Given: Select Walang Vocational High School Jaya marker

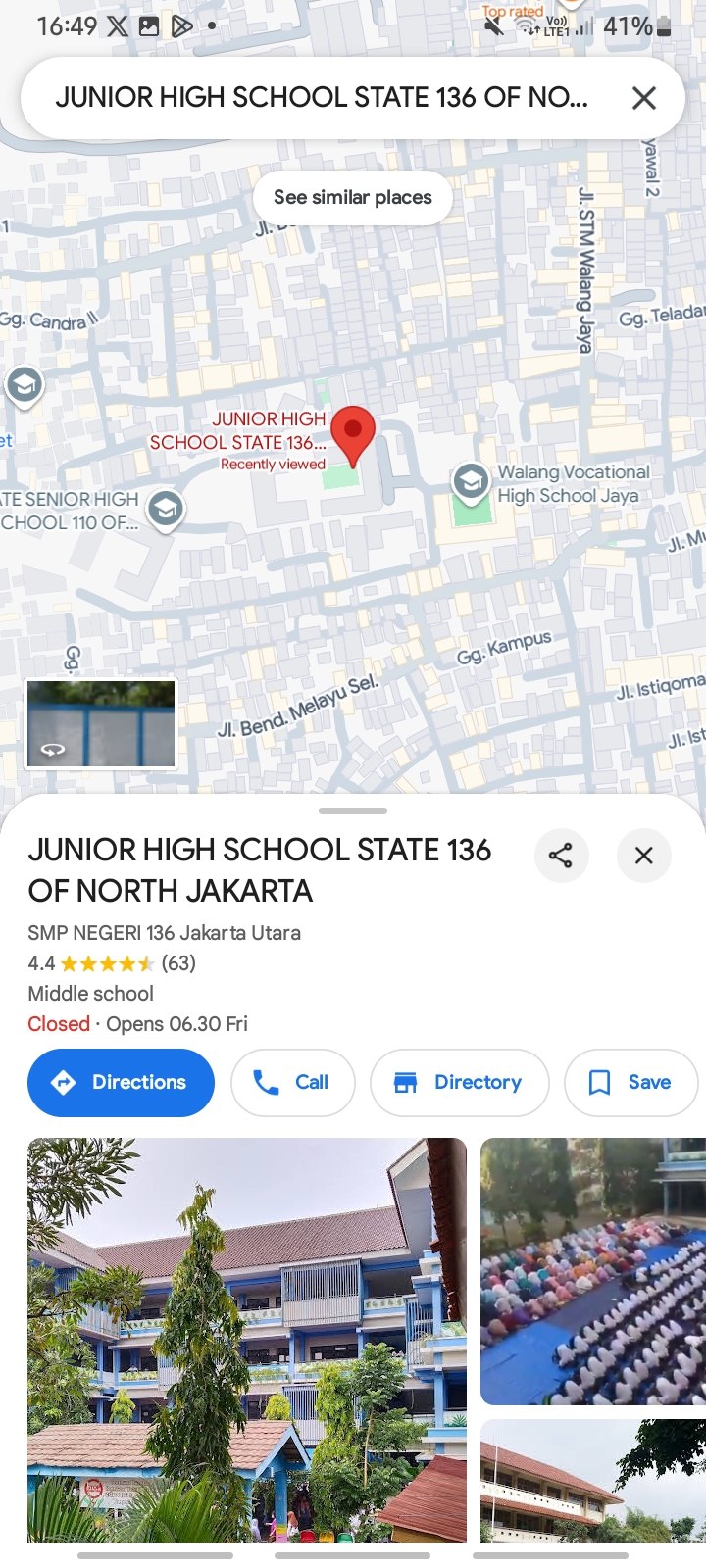Looking at the screenshot, I should tap(472, 482).
